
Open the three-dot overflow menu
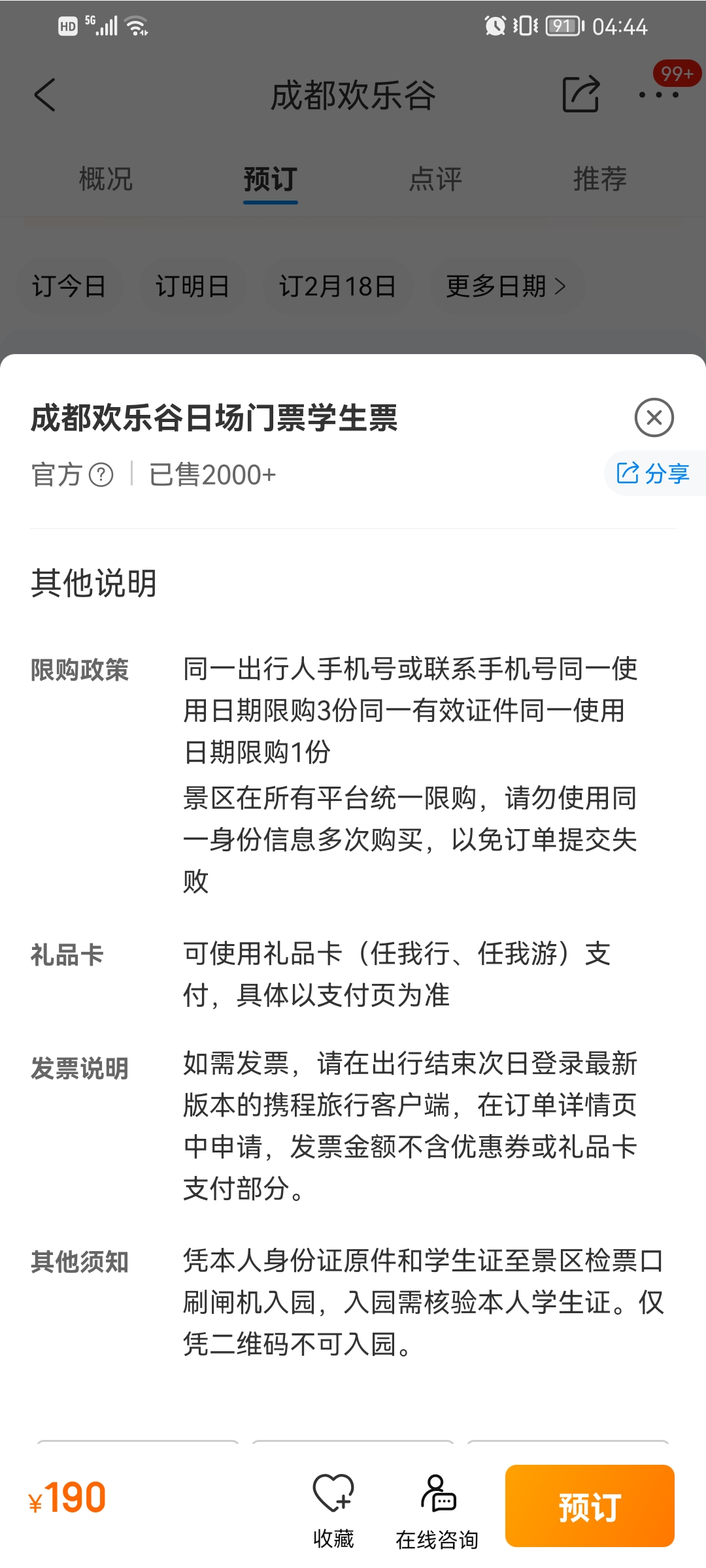pos(658,95)
